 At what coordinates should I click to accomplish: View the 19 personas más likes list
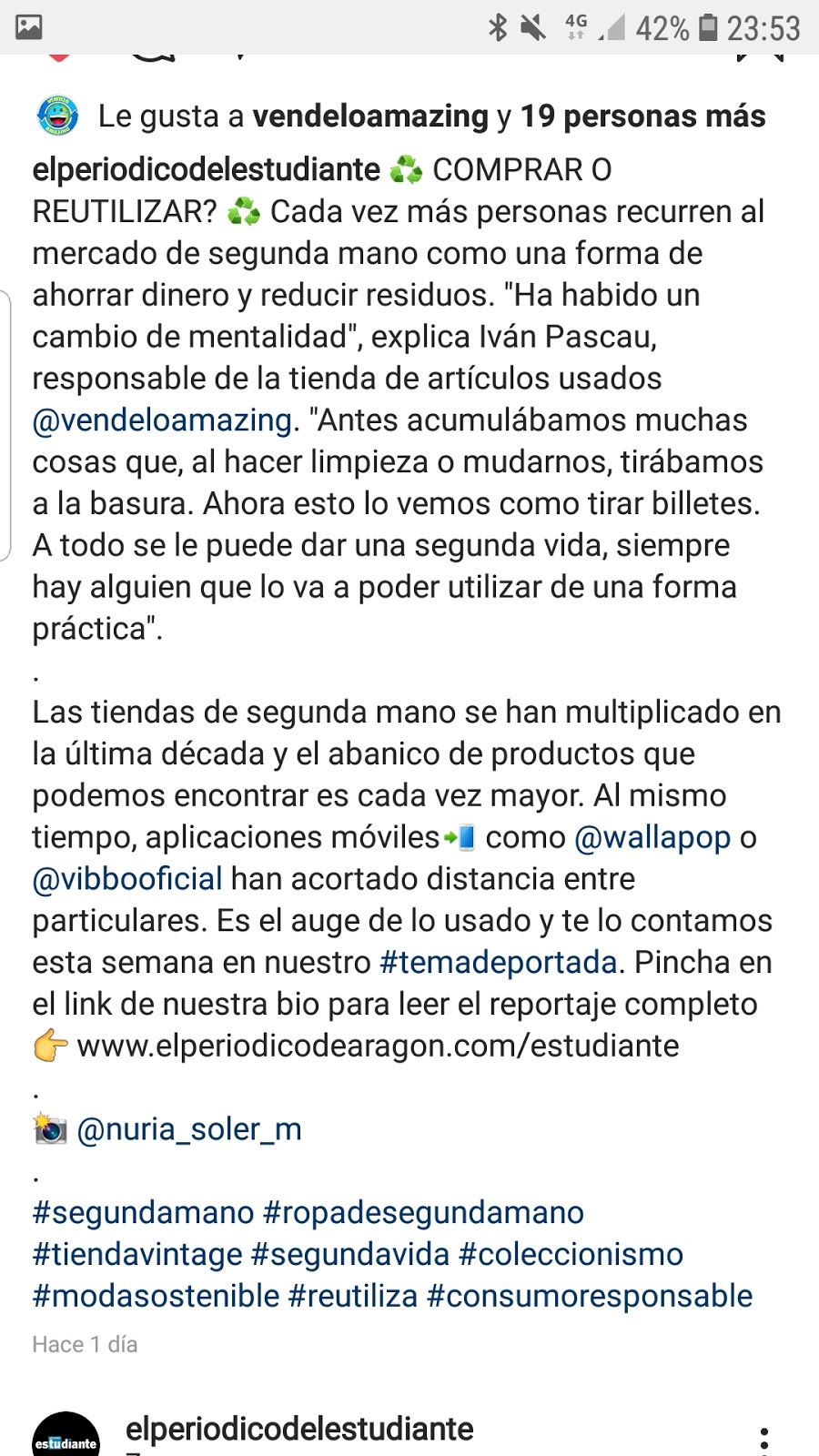(x=642, y=116)
